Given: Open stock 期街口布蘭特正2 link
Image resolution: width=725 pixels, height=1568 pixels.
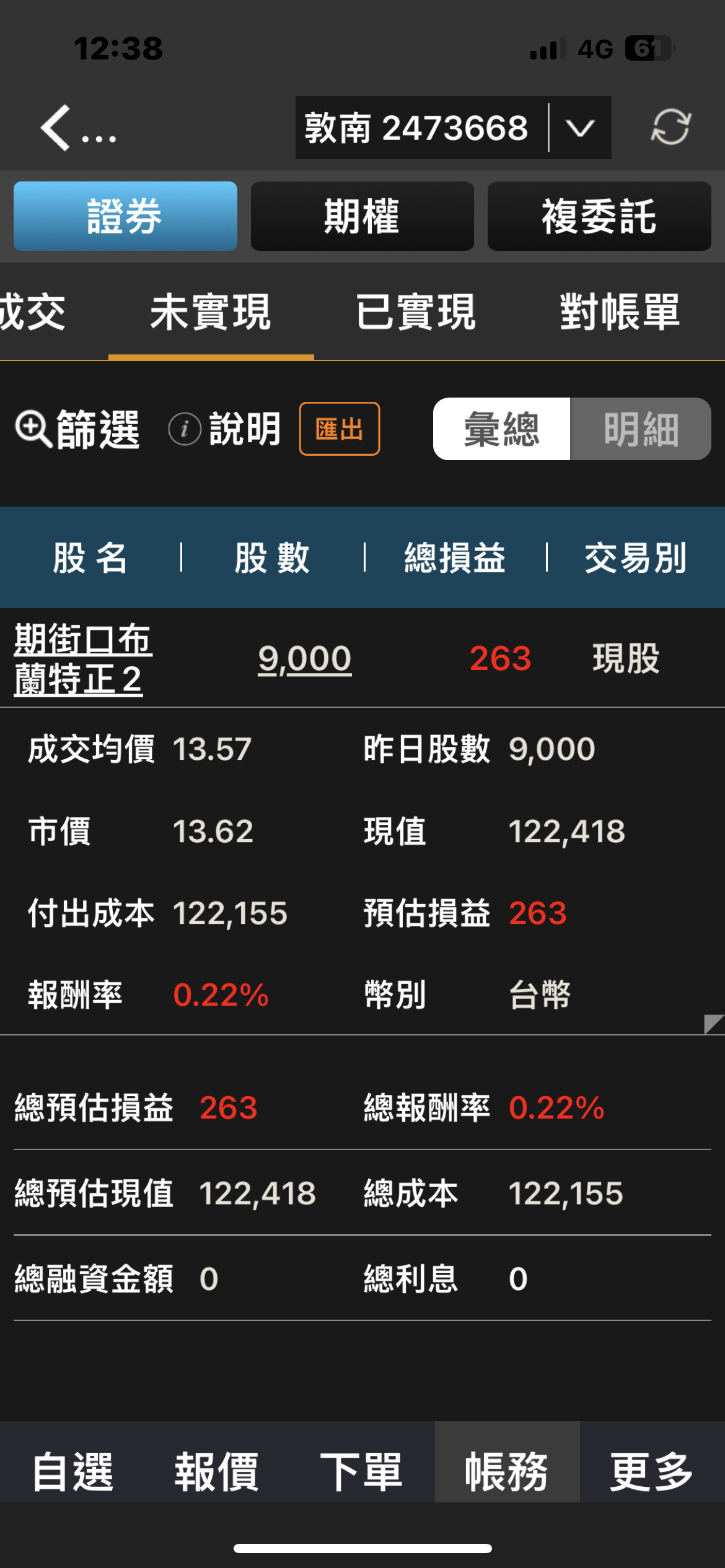Looking at the screenshot, I should (82, 659).
